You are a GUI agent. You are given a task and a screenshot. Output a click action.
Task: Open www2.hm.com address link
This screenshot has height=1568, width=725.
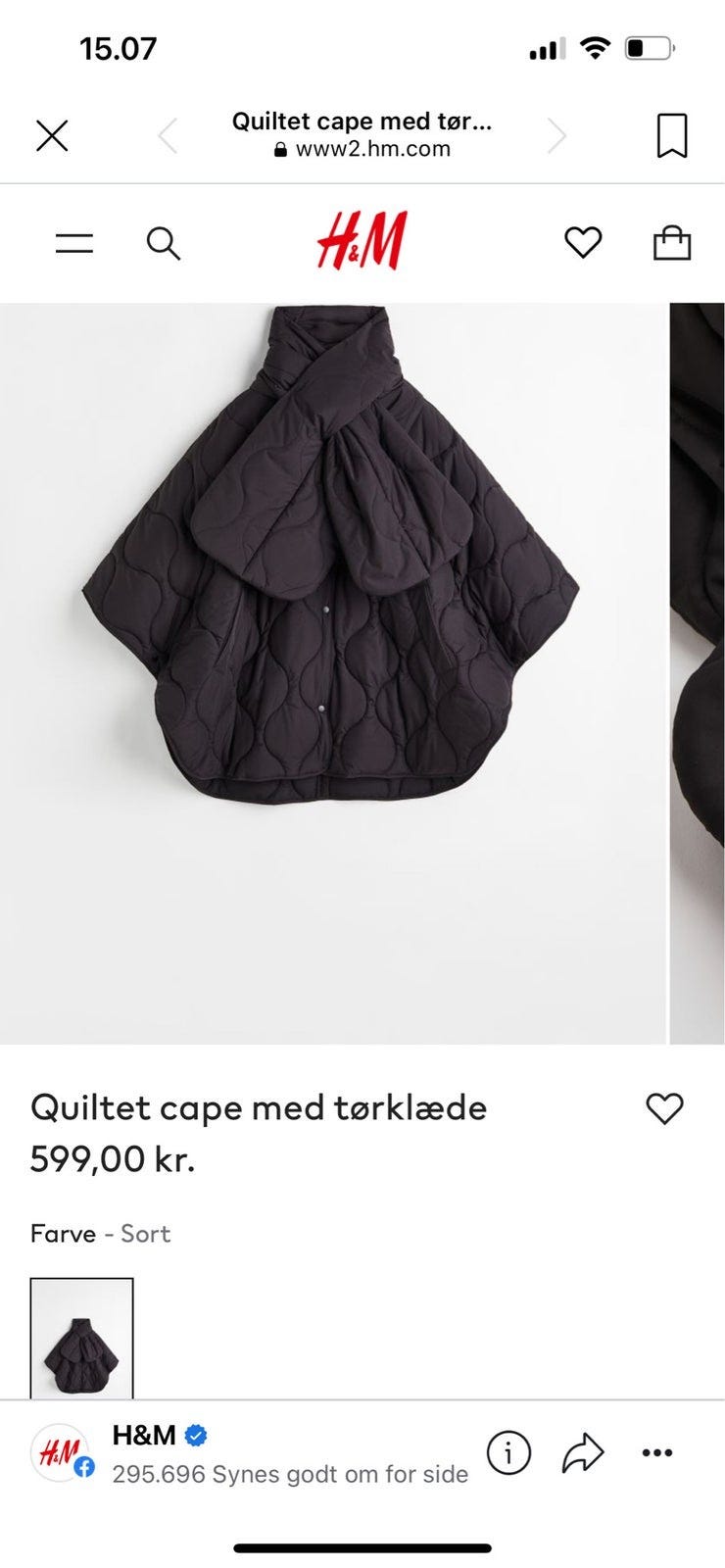(372, 148)
